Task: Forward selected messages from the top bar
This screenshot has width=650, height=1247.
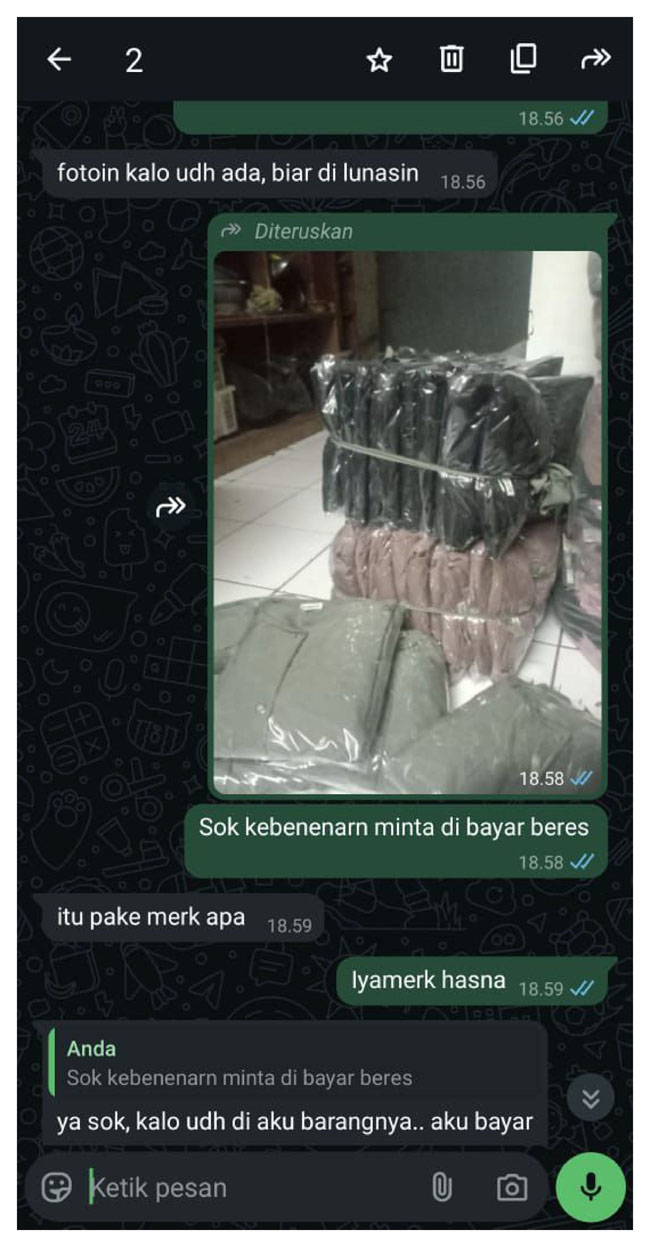Action: (x=595, y=60)
